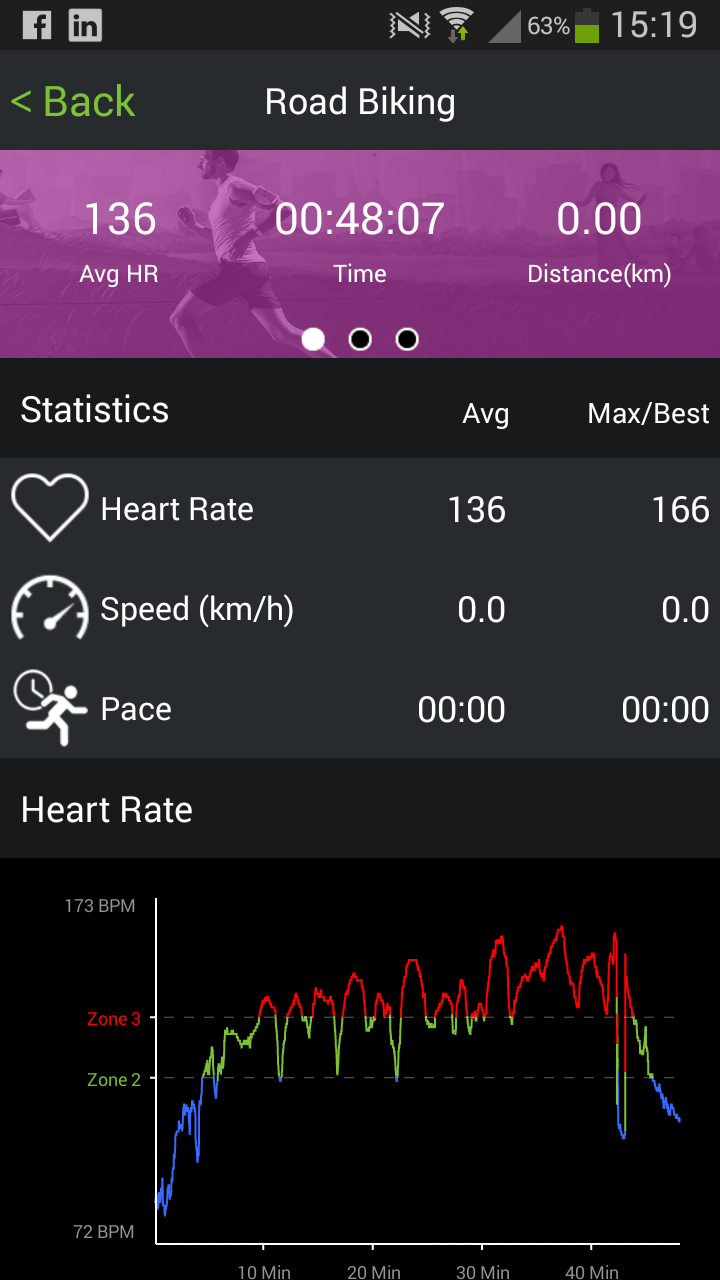Expand the Heart Rate chart section

point(106,809)
